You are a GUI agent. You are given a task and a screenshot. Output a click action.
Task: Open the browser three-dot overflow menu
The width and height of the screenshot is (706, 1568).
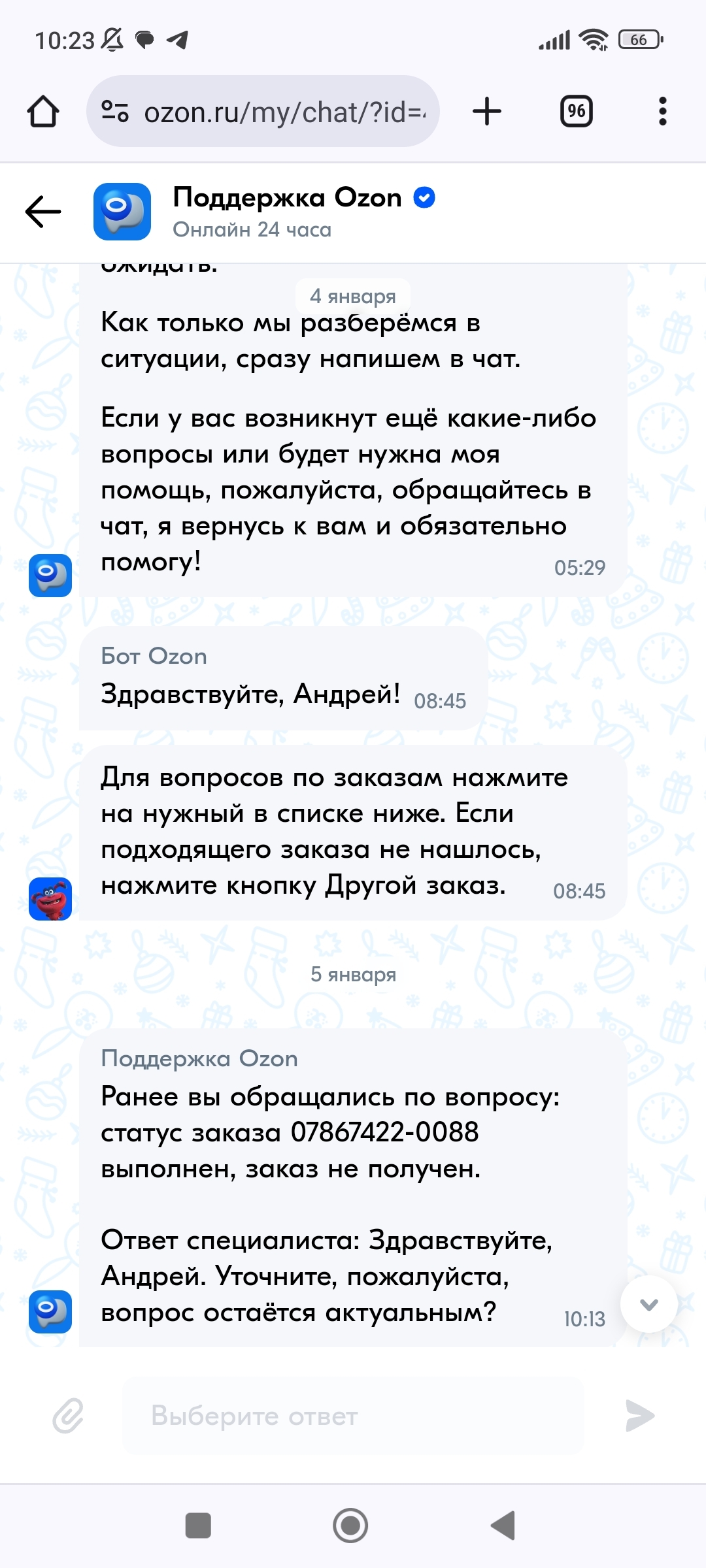point(663,111)
